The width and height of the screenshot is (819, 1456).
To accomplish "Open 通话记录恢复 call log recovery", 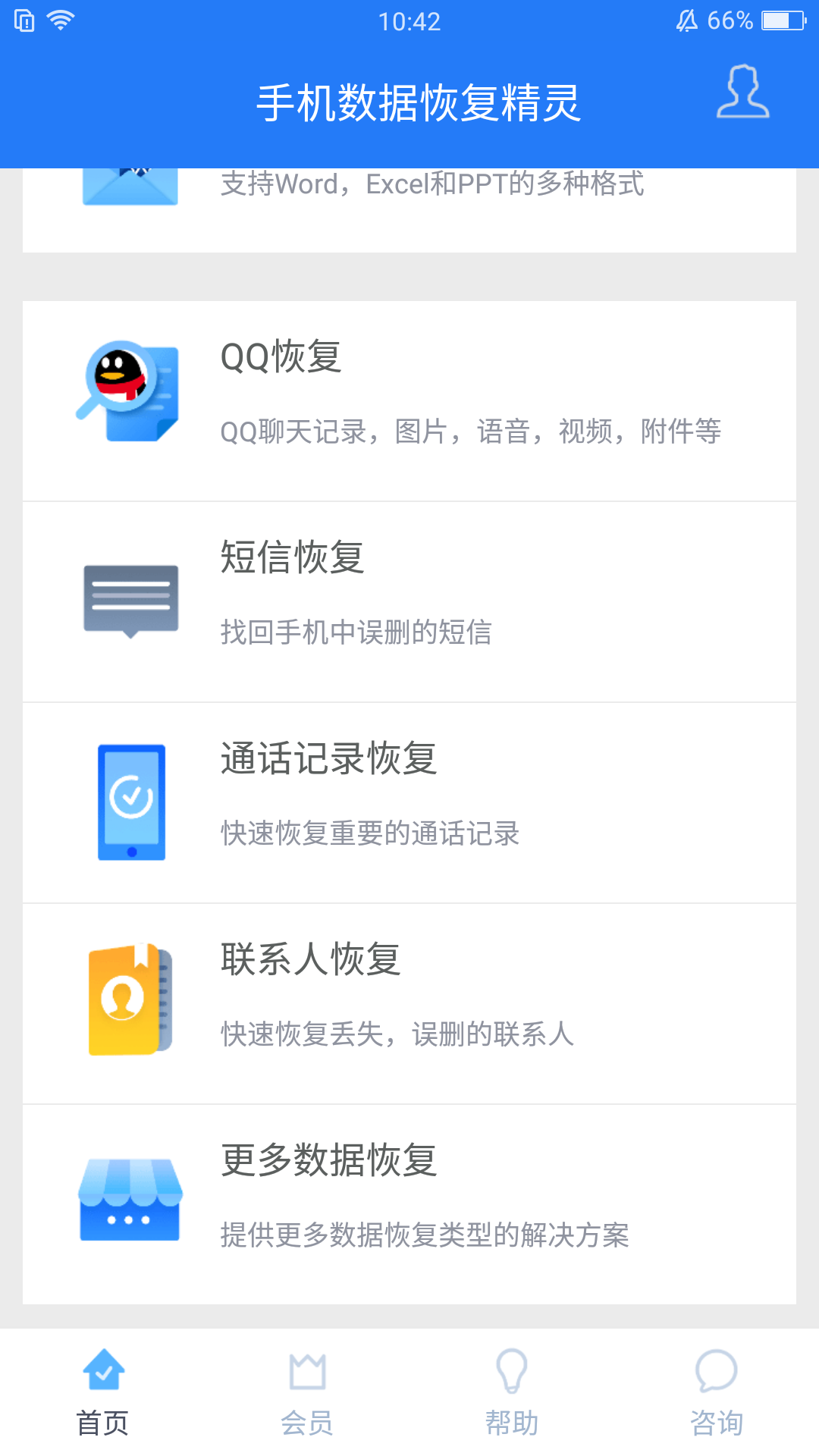I will click(409, 802).
